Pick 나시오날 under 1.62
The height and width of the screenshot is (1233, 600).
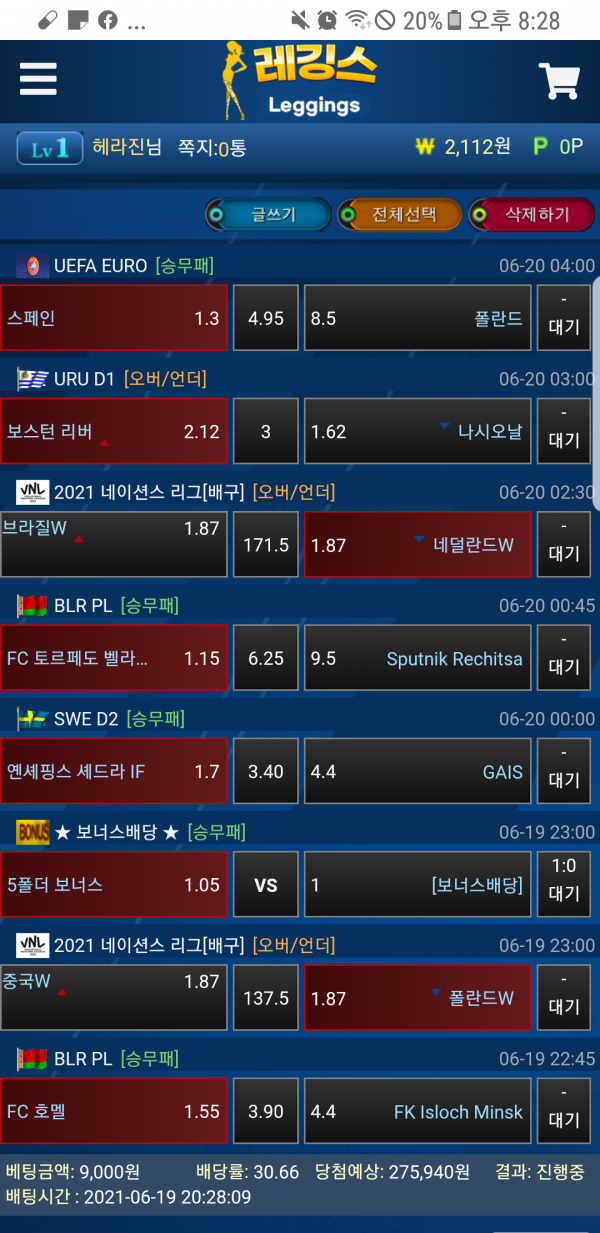click(417, 431)
